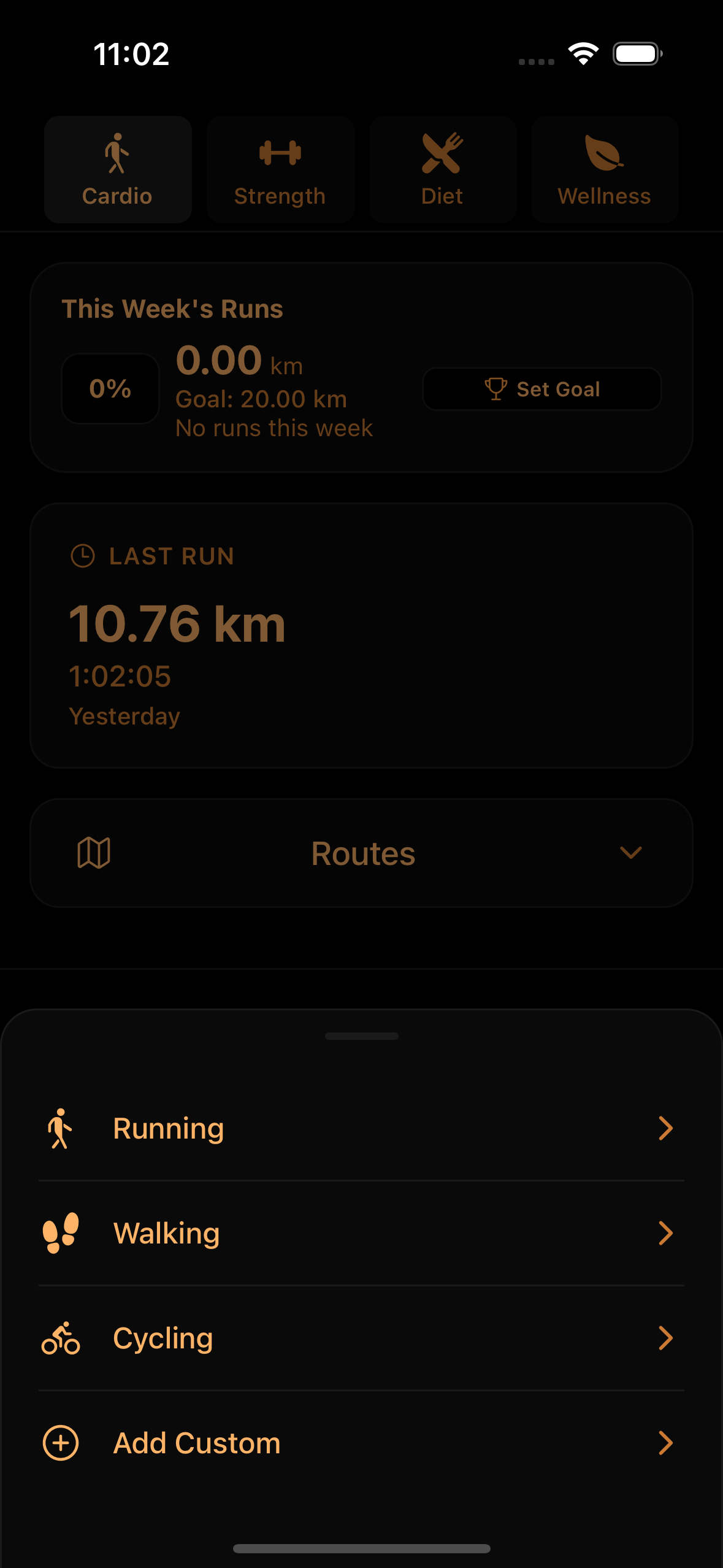This screenshot has width=723, height=1568.
Task: Open the Diet tab
Action: coord(442,169)
